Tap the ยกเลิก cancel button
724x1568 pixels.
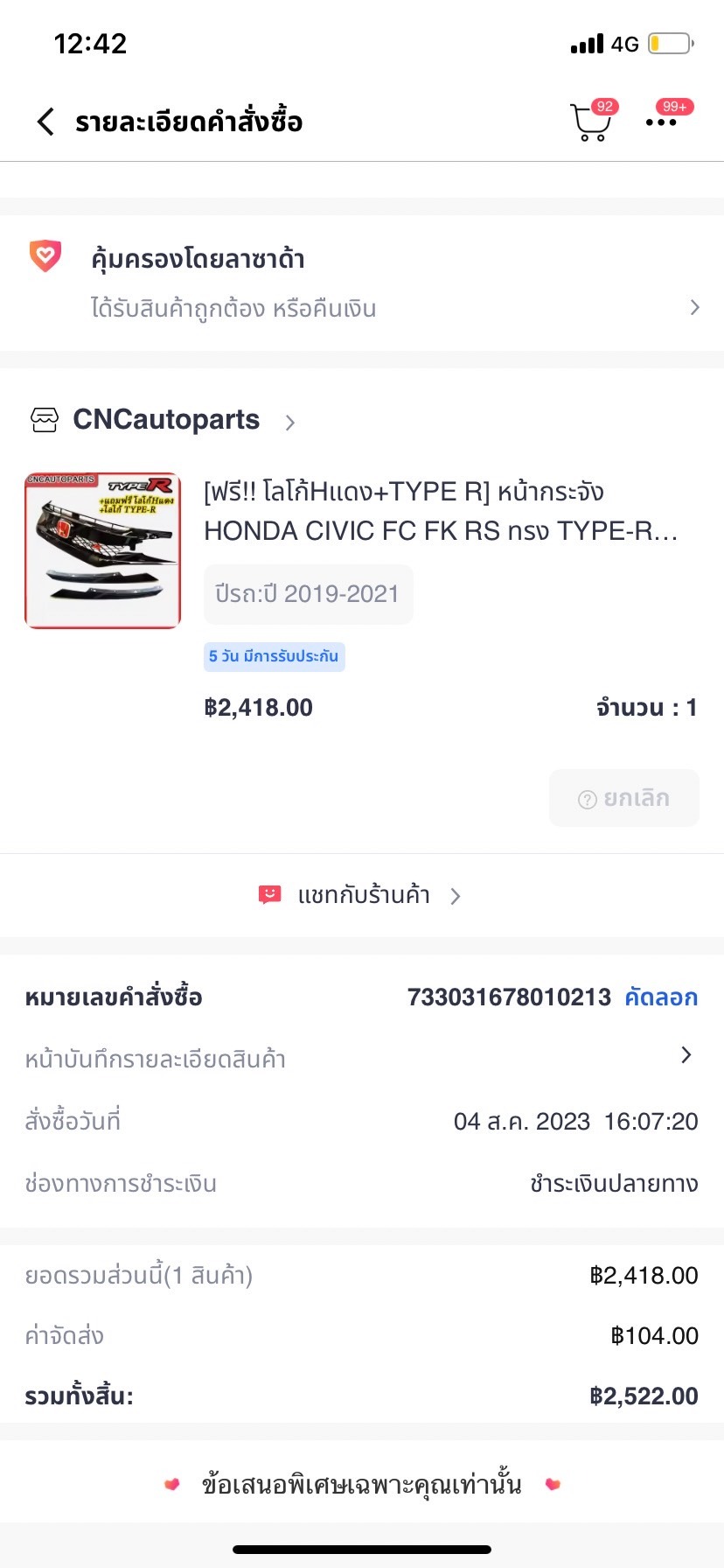[x=623, y=798]
